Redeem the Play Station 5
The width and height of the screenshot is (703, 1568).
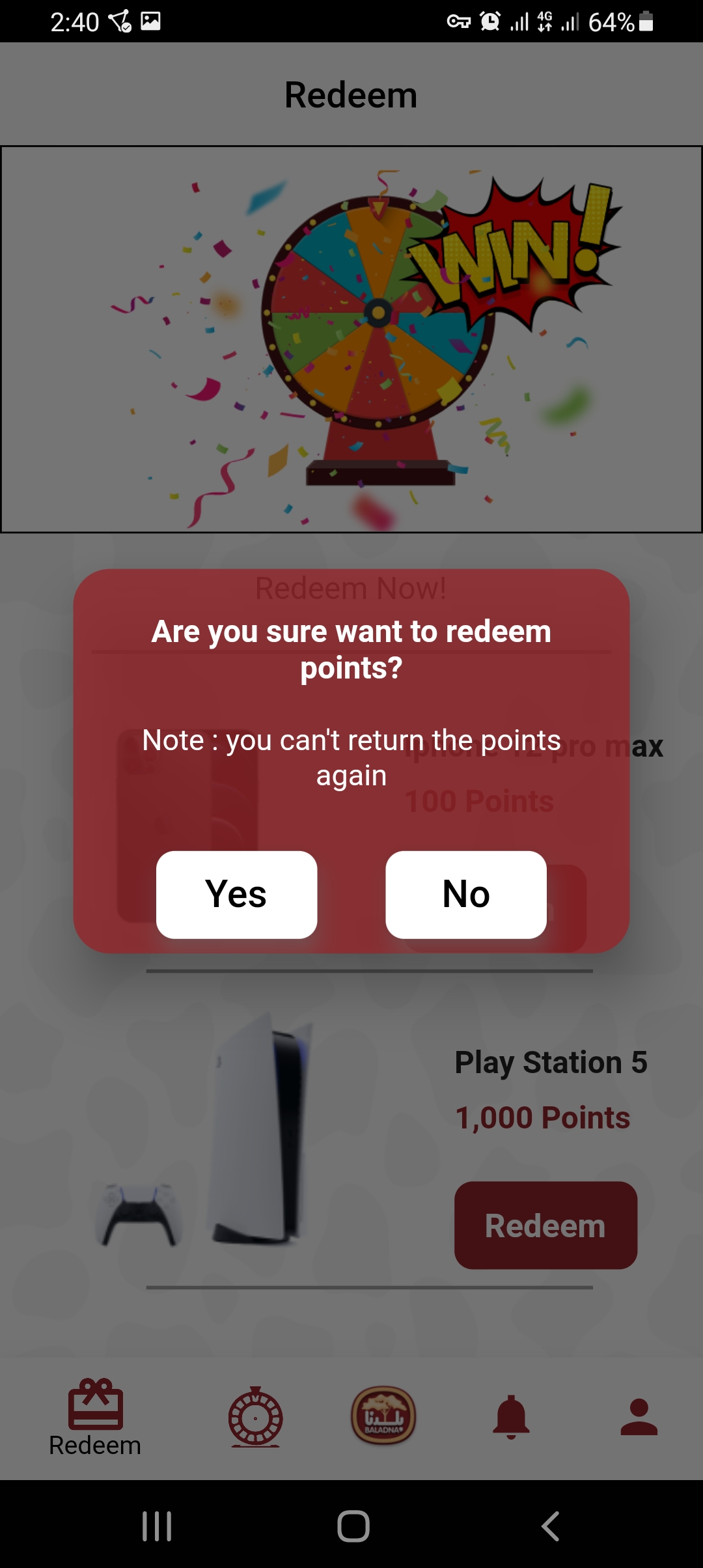click(545, 1225)
